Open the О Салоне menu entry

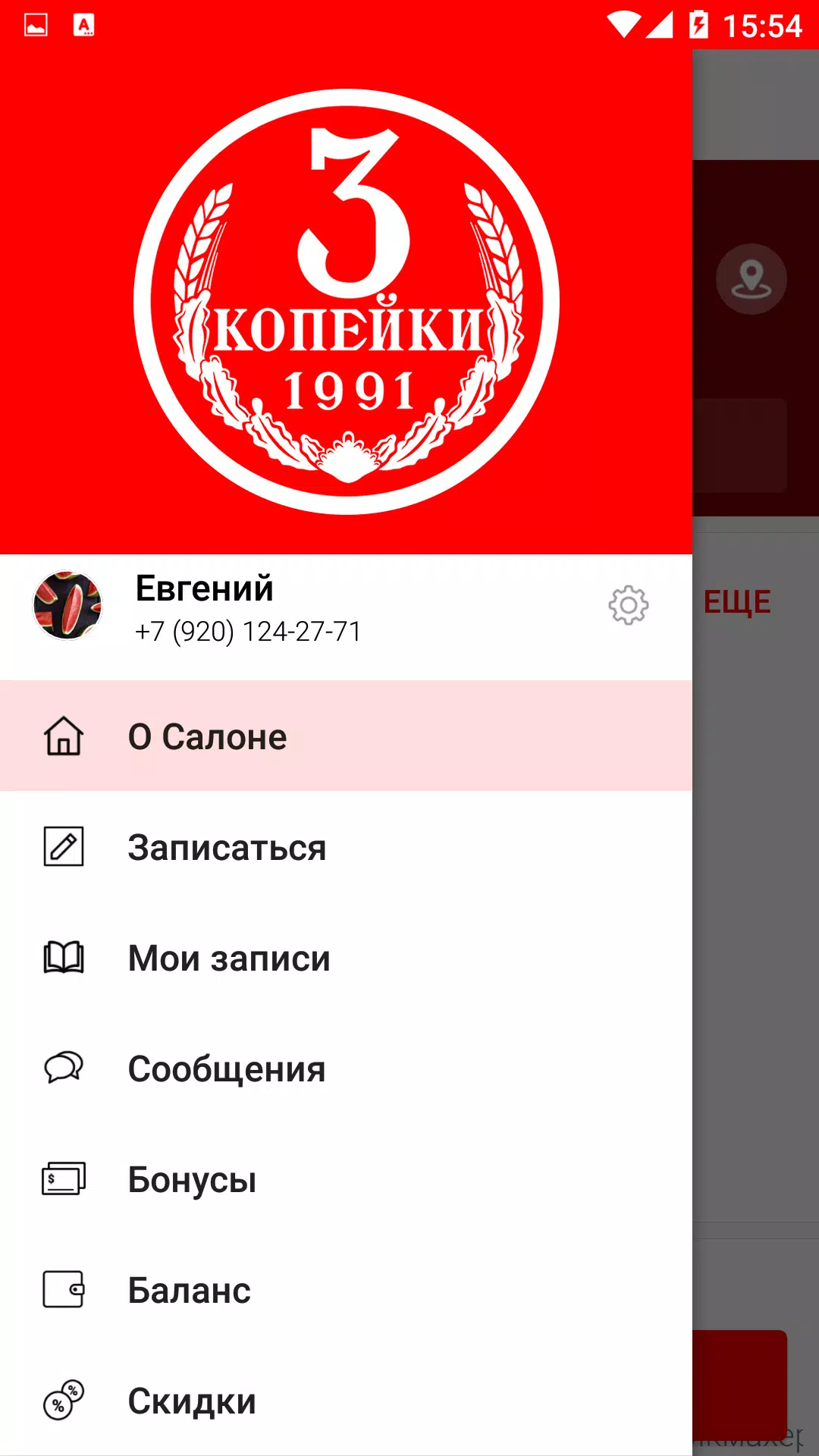(208, 736)
